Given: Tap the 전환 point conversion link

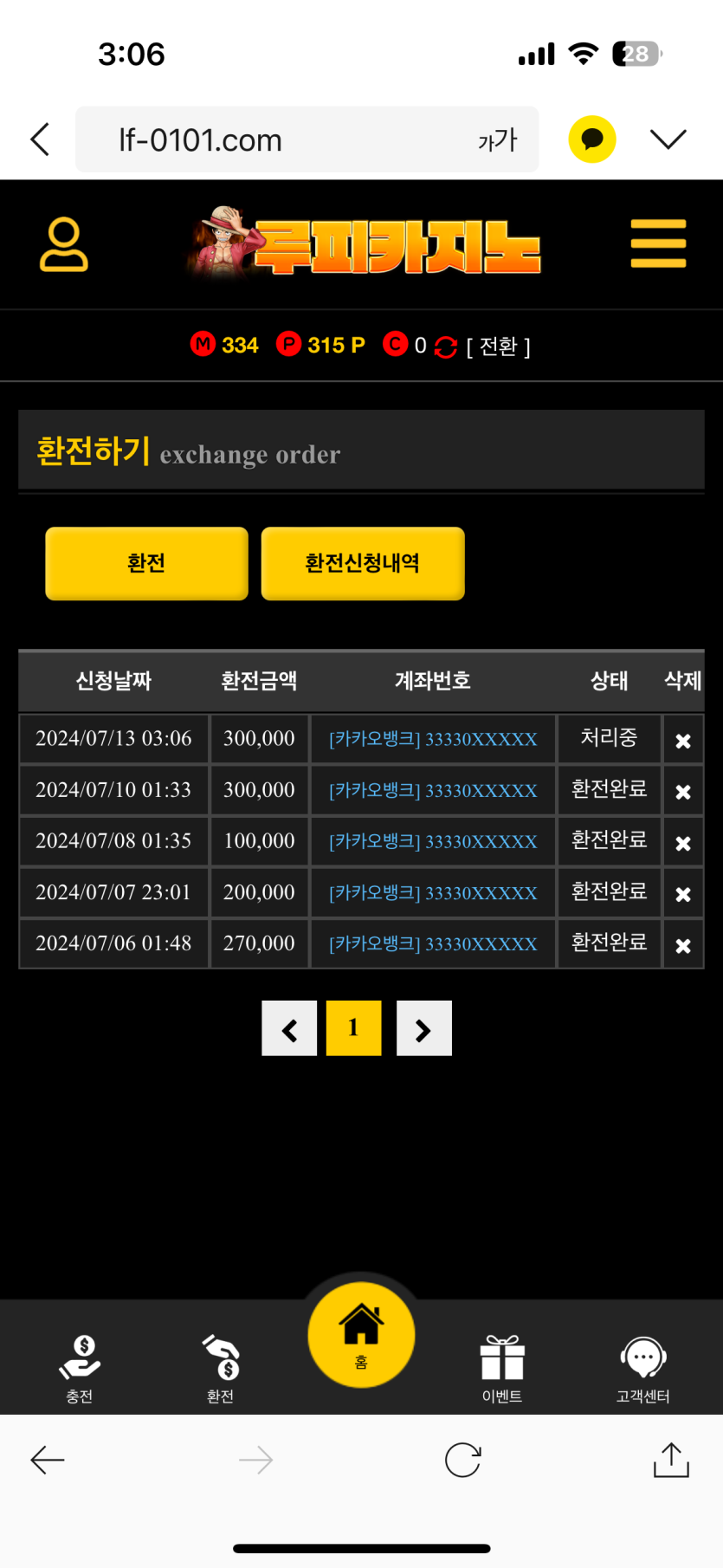Looking at the screenshot, I should pyautogui.click(x=498, y=347).
